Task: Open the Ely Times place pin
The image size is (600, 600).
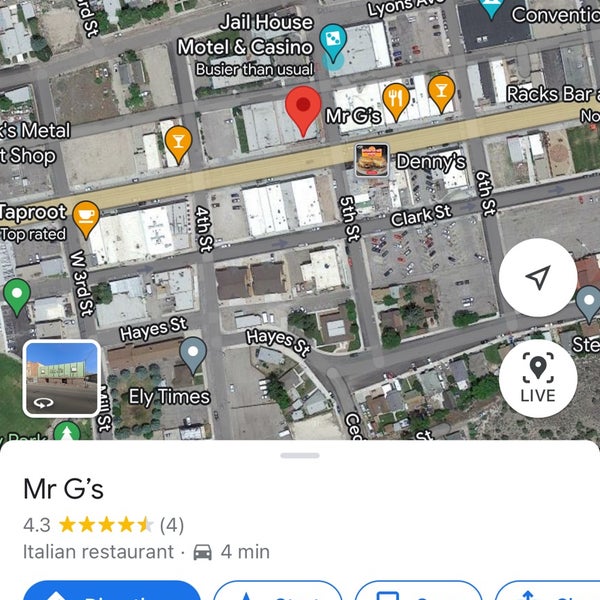Action: point(192,354)
